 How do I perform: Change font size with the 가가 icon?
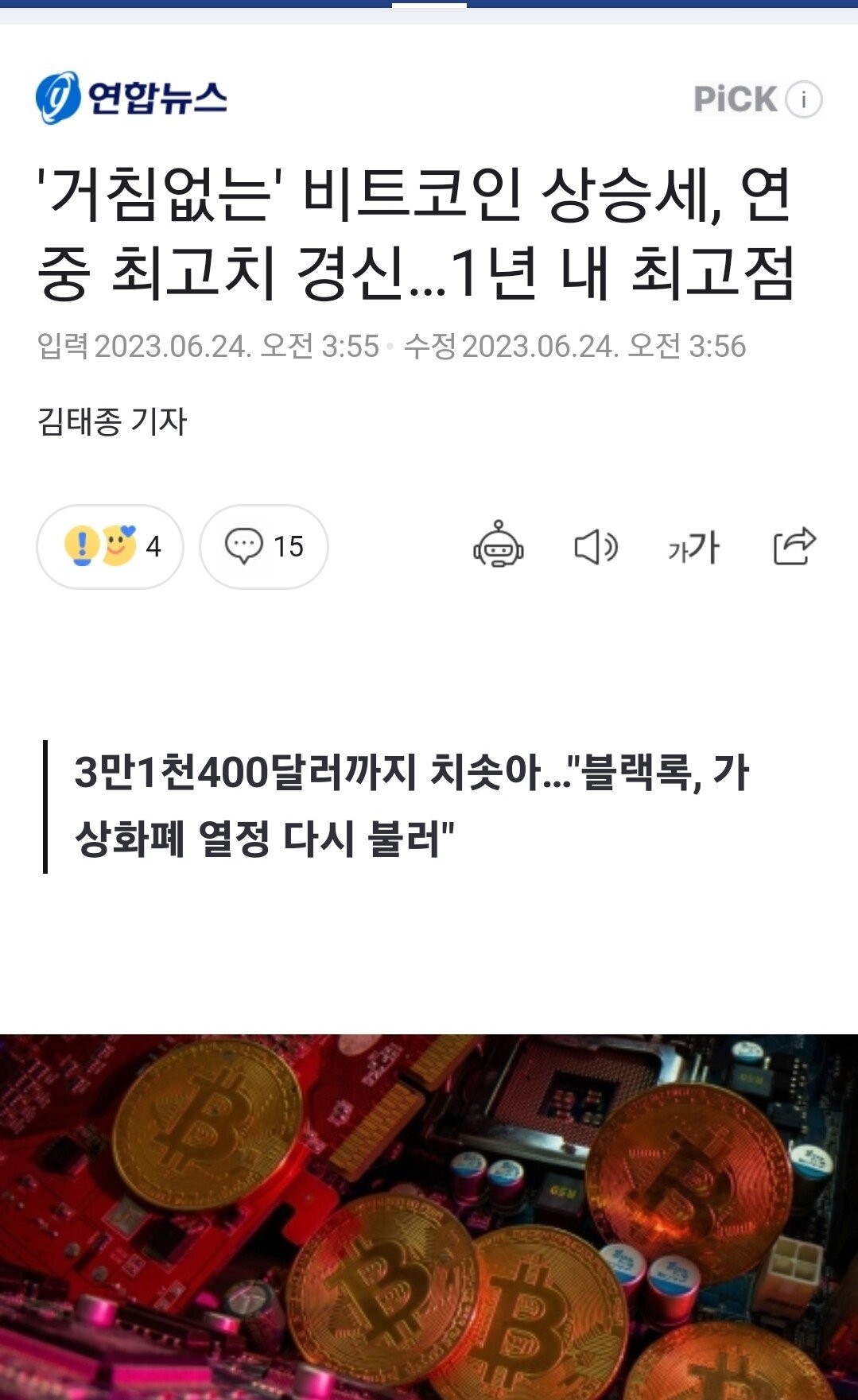coord(694,548)
